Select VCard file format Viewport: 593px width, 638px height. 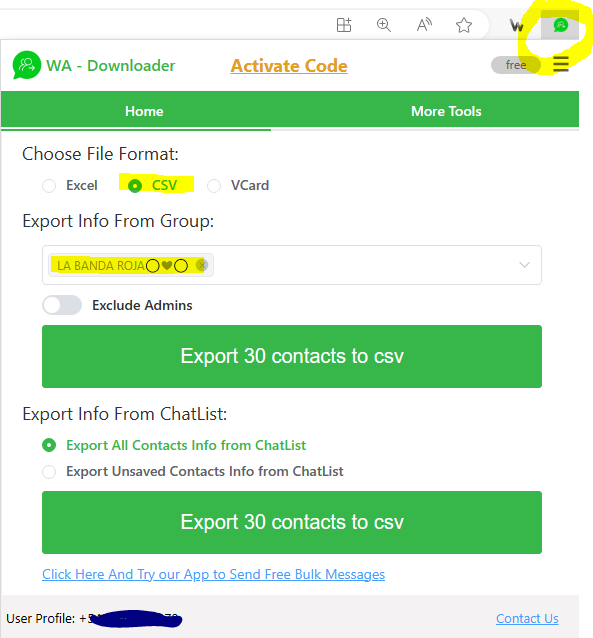[x=214, y=186]
